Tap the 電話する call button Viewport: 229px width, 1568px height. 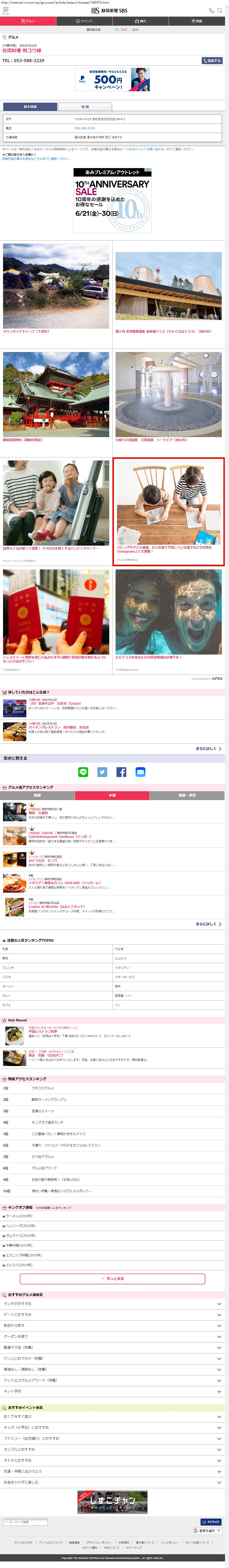[212, 61]
